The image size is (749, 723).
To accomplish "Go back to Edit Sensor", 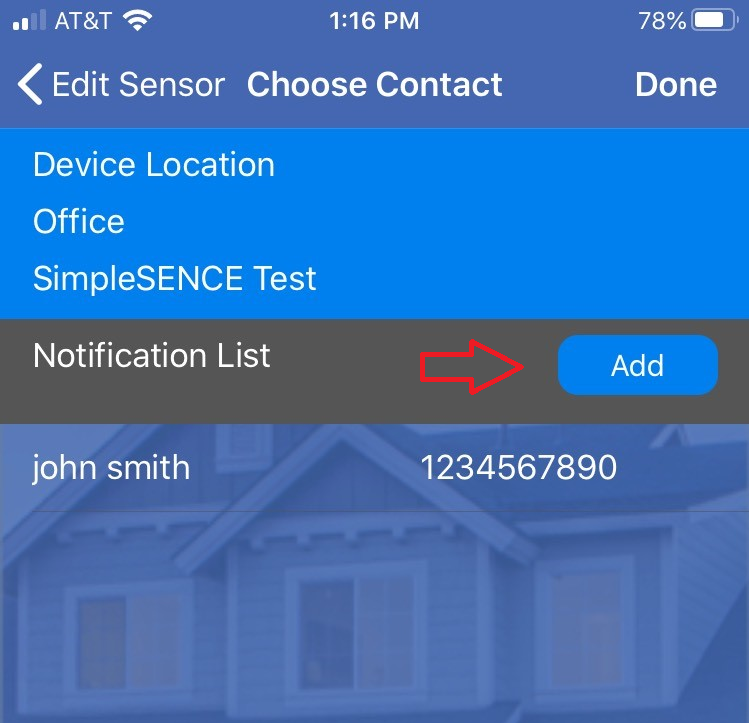I will [120, 85].
